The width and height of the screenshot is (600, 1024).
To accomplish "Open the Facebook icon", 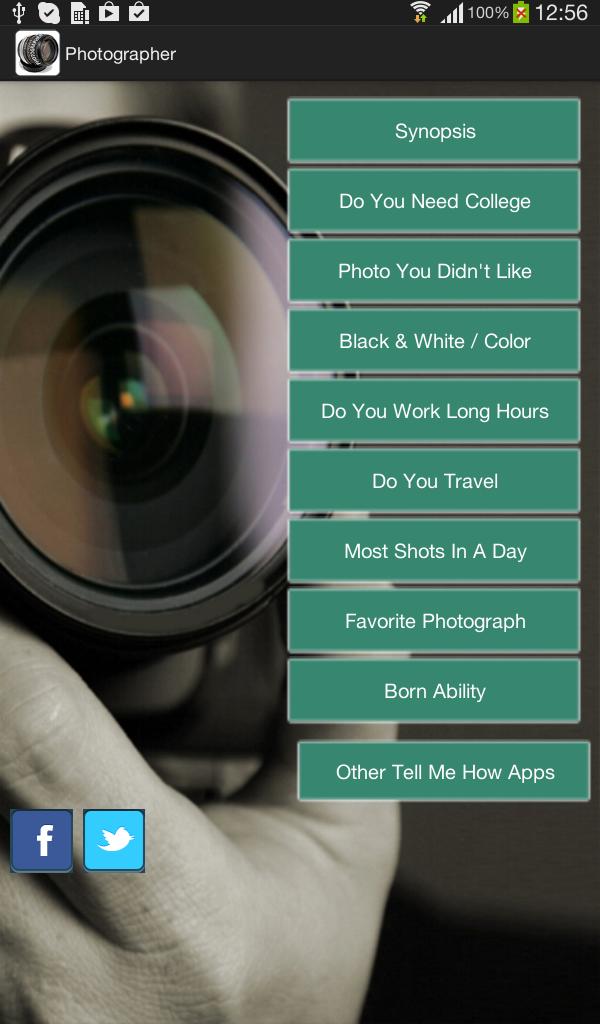I will pos(42,840).
